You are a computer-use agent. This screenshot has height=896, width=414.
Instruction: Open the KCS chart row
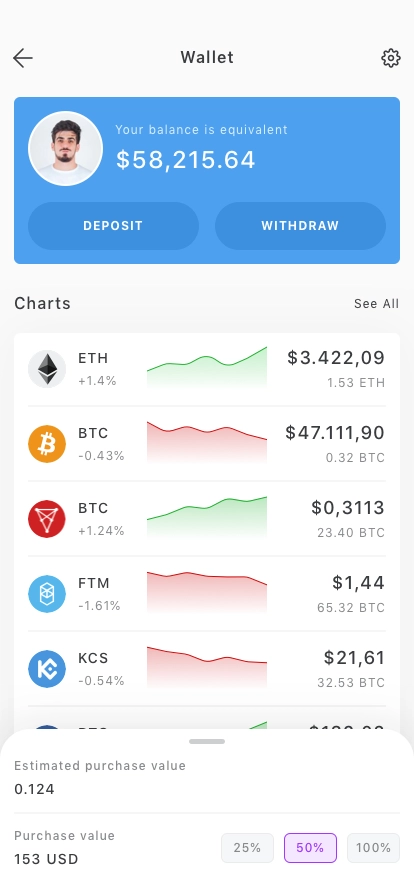pyautogui.click(x=207, y=669)
